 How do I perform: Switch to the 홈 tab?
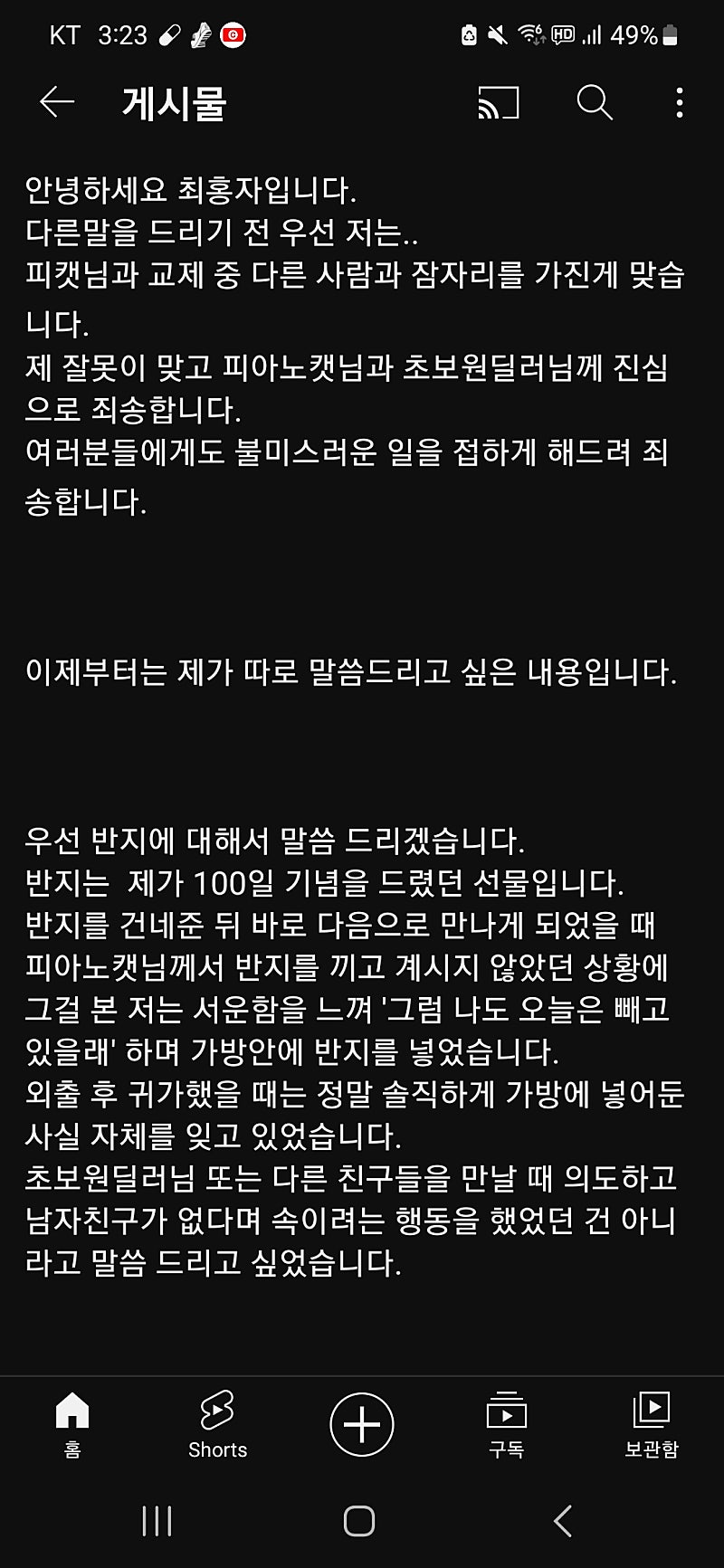tap(72, 1424)
